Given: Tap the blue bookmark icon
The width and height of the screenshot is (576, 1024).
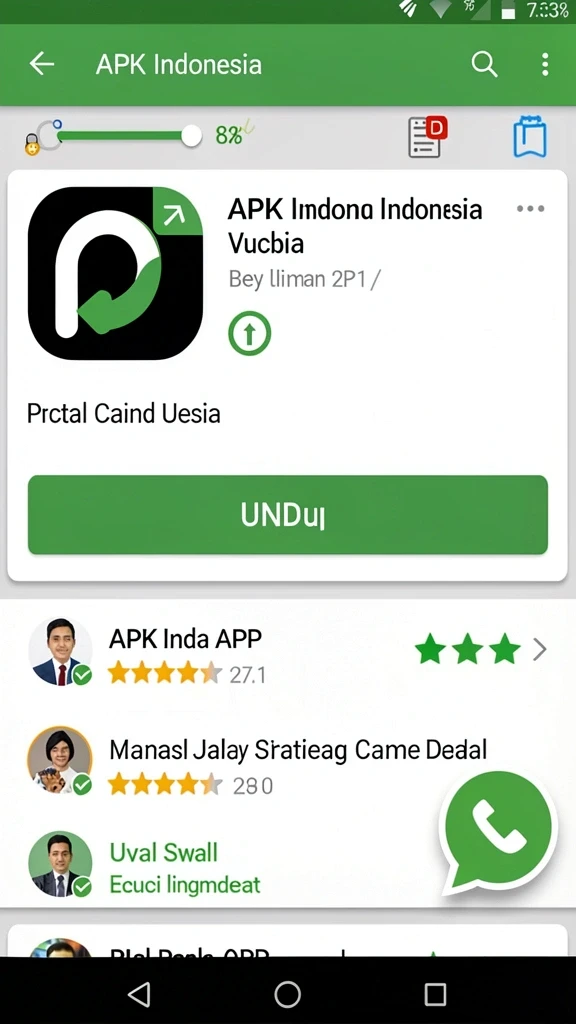Looking at the screenshot, I should (x=529, y=136).
